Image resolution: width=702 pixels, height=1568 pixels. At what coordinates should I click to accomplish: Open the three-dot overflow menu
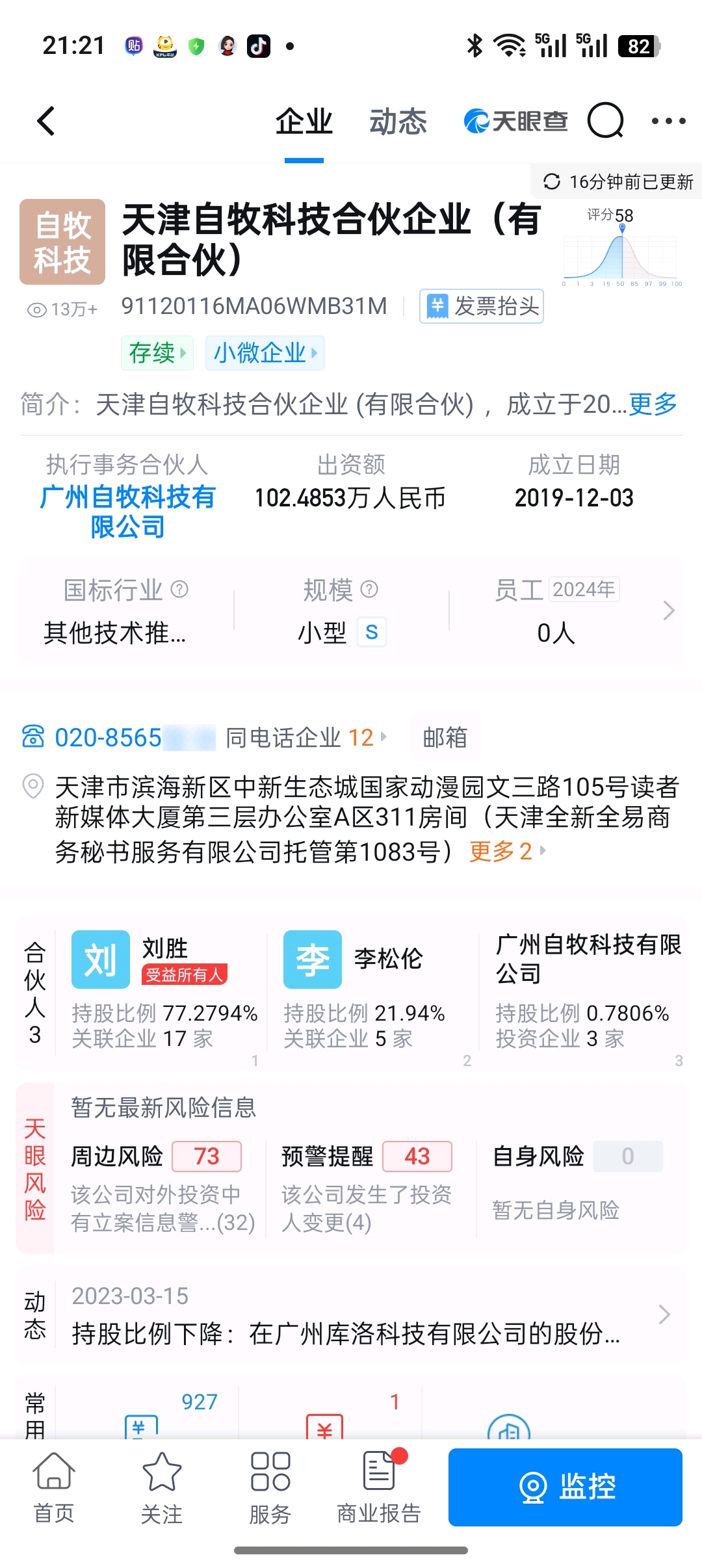pos(668,122)
